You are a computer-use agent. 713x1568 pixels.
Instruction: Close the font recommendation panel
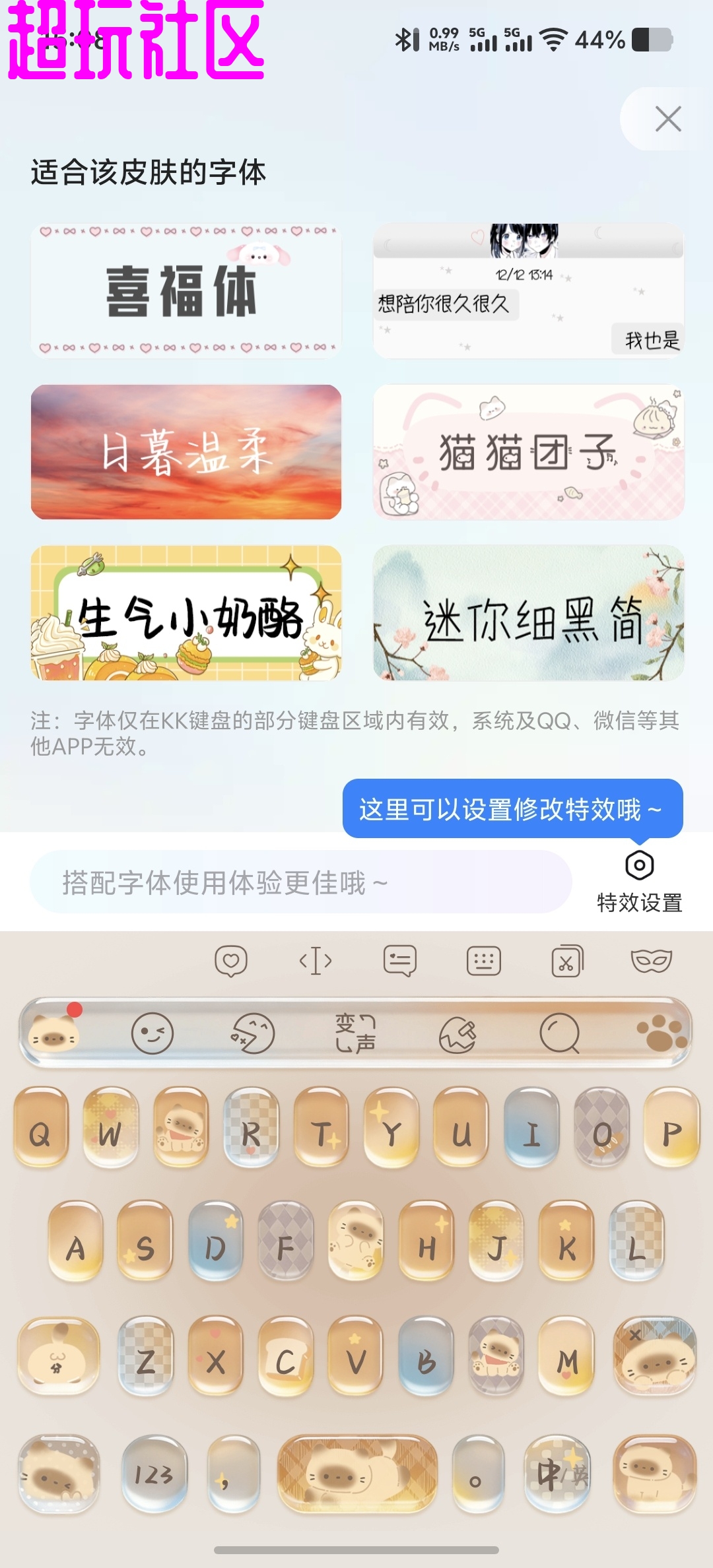[667, 119]
